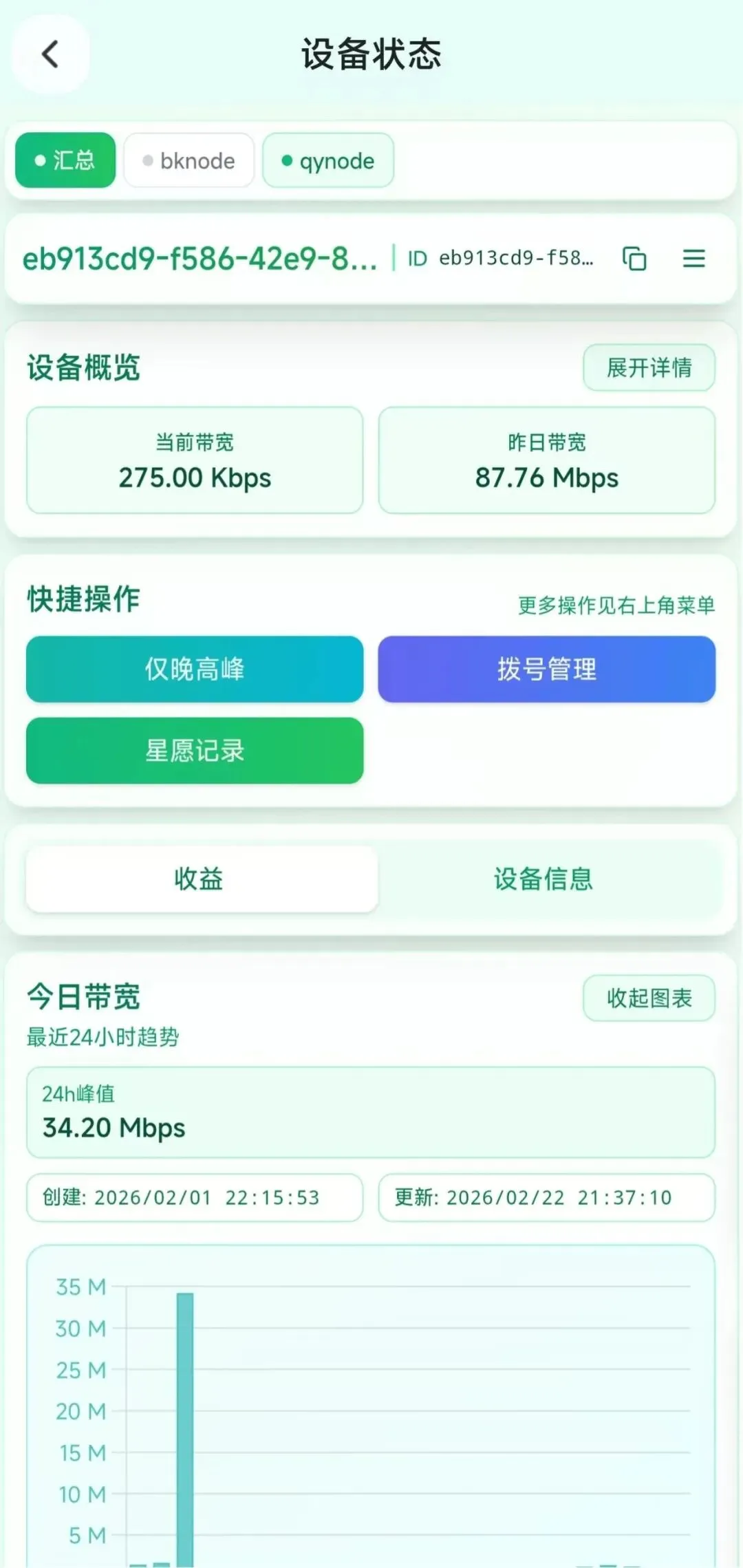The height and width of the screenshot is (1568, 743).
Task: Copy the device ID
Action: coord(634,259)
